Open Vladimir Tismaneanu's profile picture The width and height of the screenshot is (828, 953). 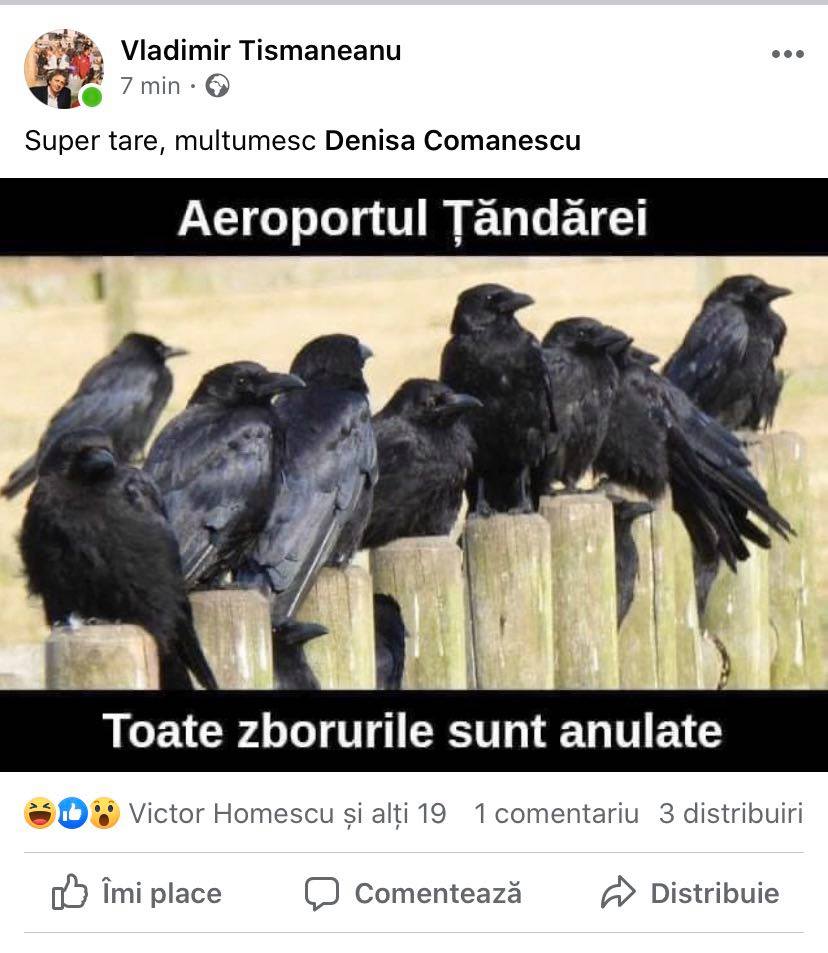pos(63,68)
